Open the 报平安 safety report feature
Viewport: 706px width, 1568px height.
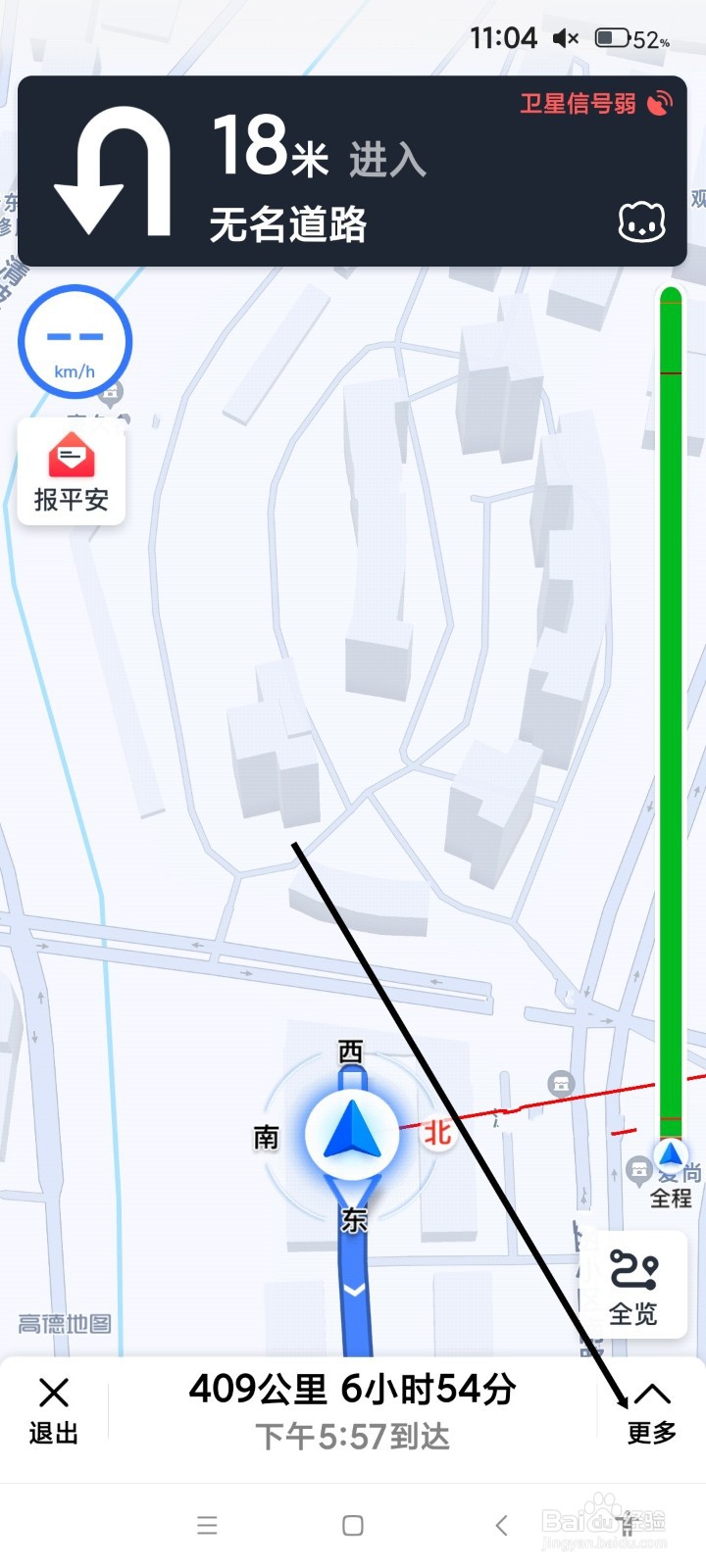click(x=71, y=472)
